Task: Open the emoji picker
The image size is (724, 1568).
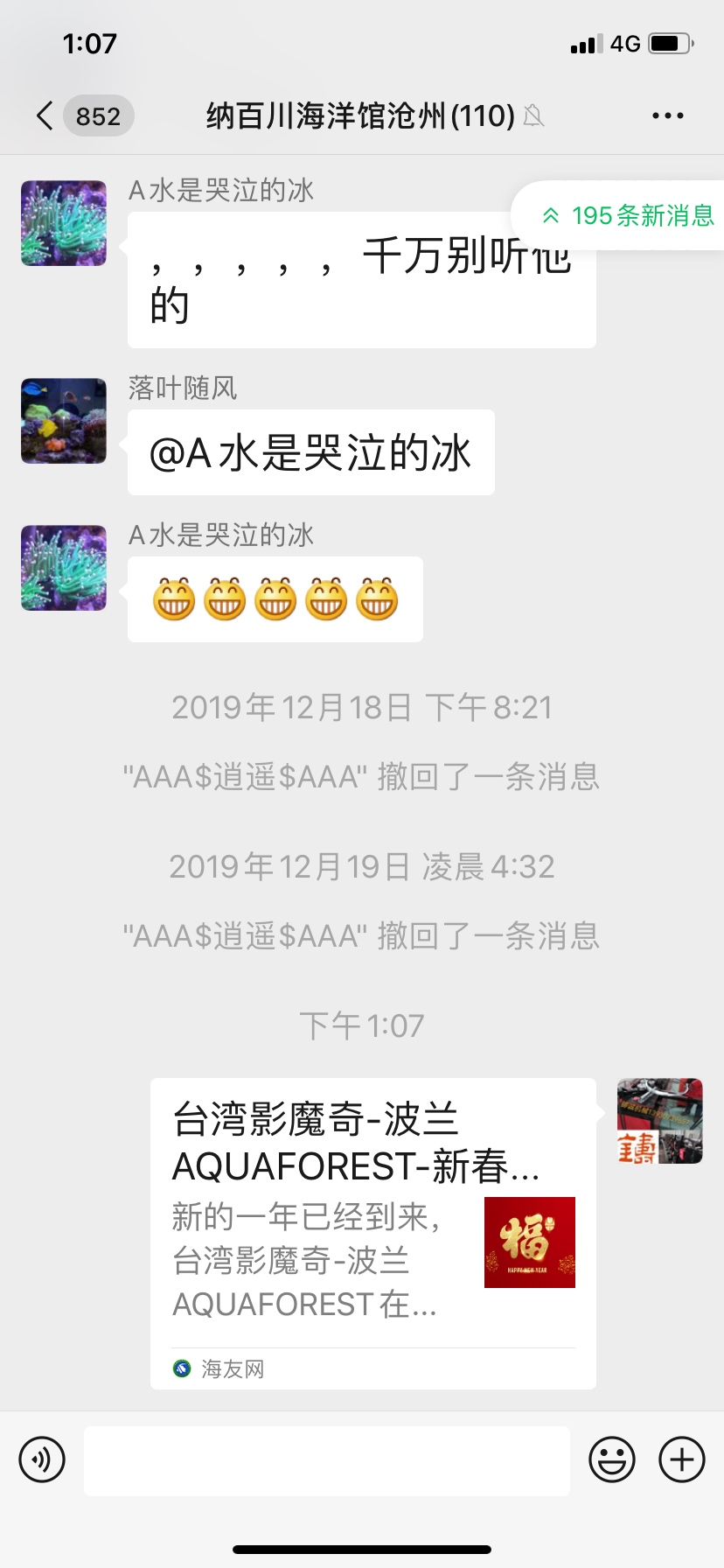Action: pos(611,1459)
